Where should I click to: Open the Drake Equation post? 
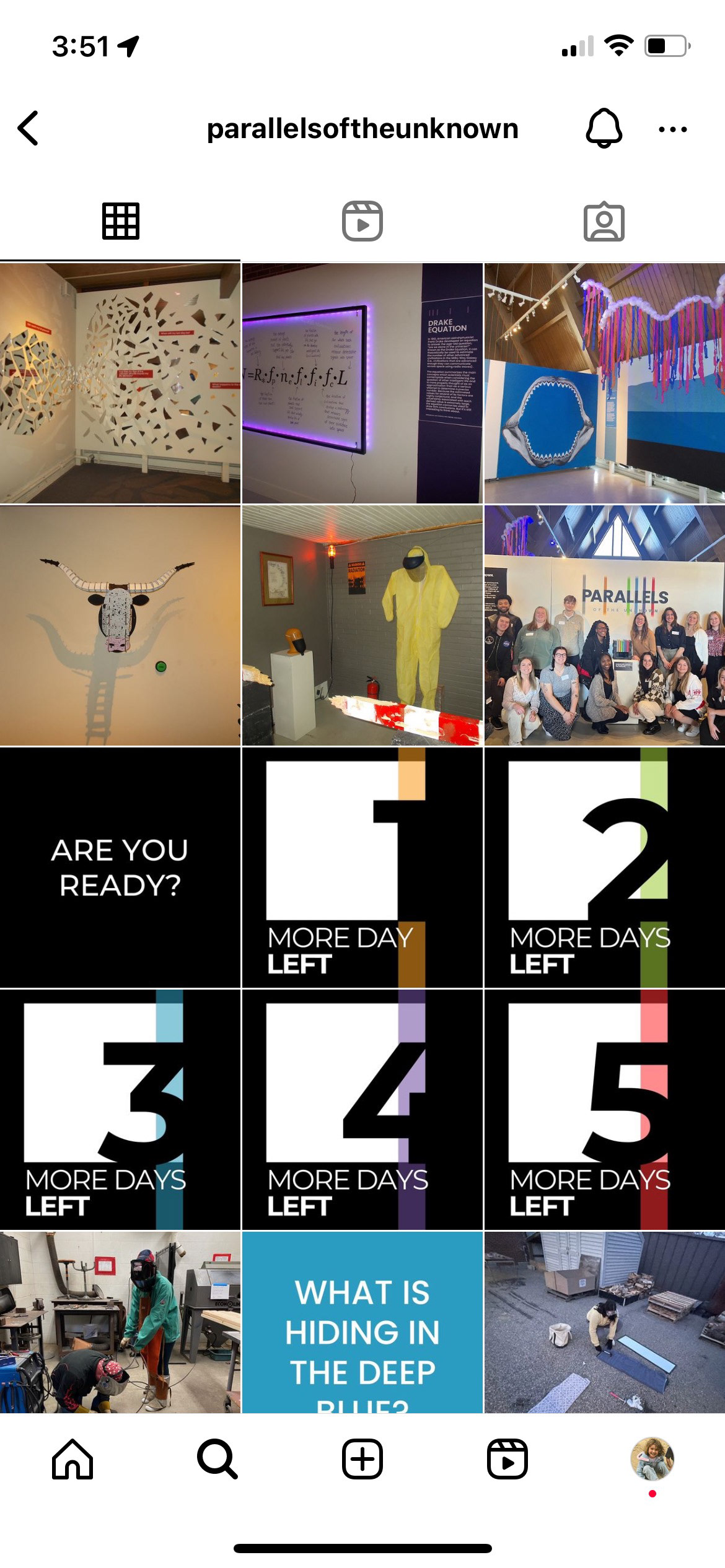pos(362,383)
